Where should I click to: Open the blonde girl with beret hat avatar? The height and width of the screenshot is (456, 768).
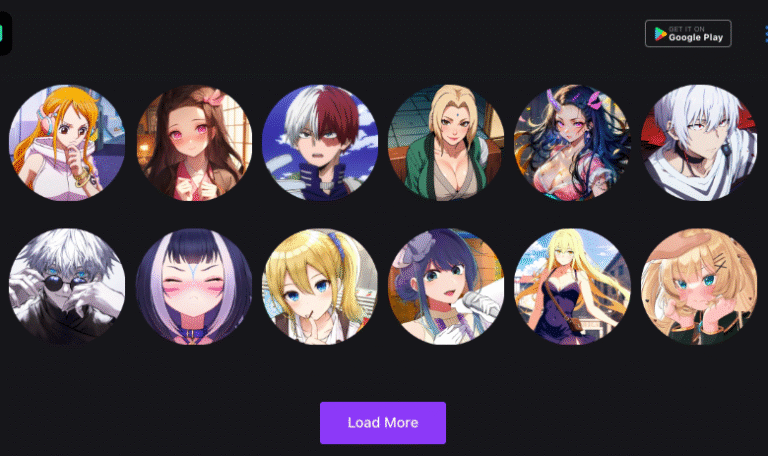699,287
